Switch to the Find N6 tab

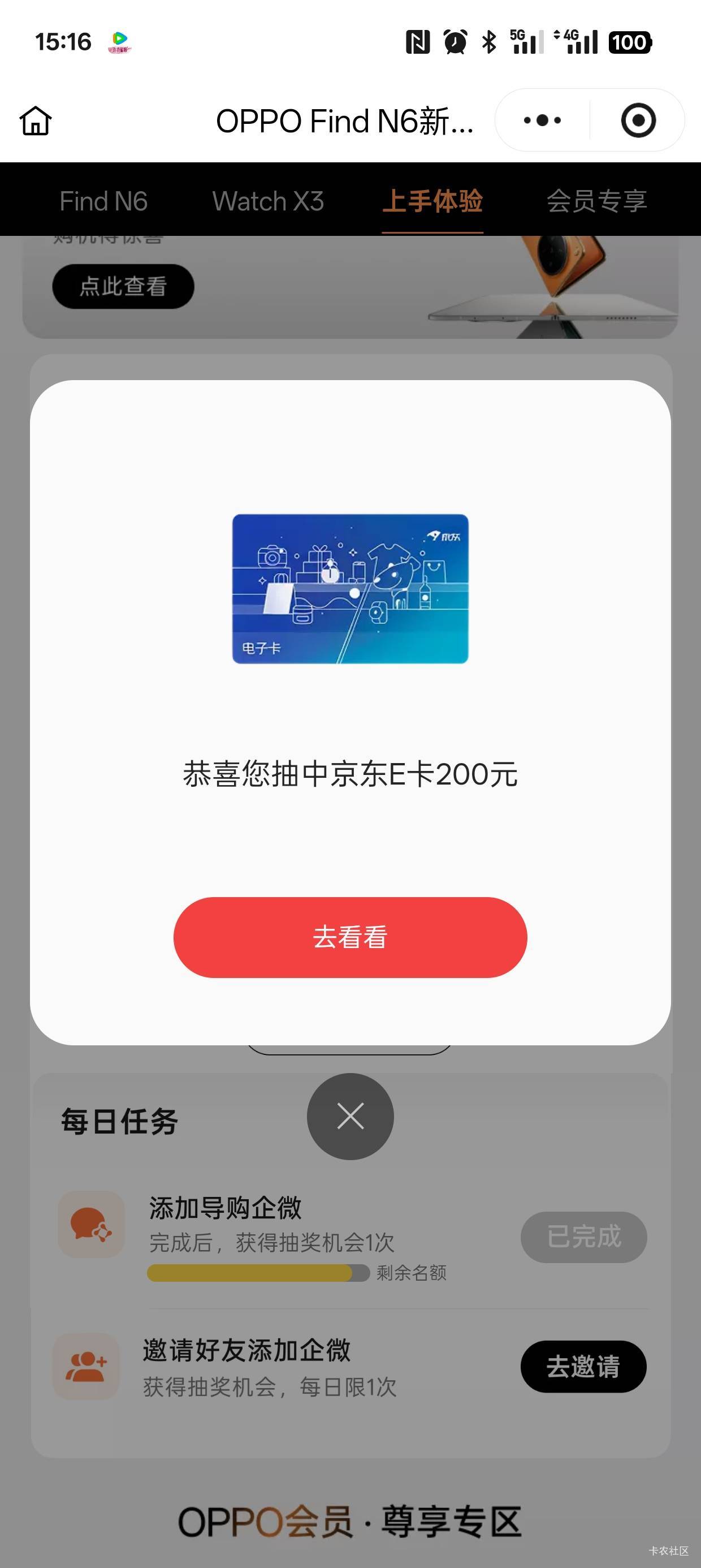pos(103,201)
